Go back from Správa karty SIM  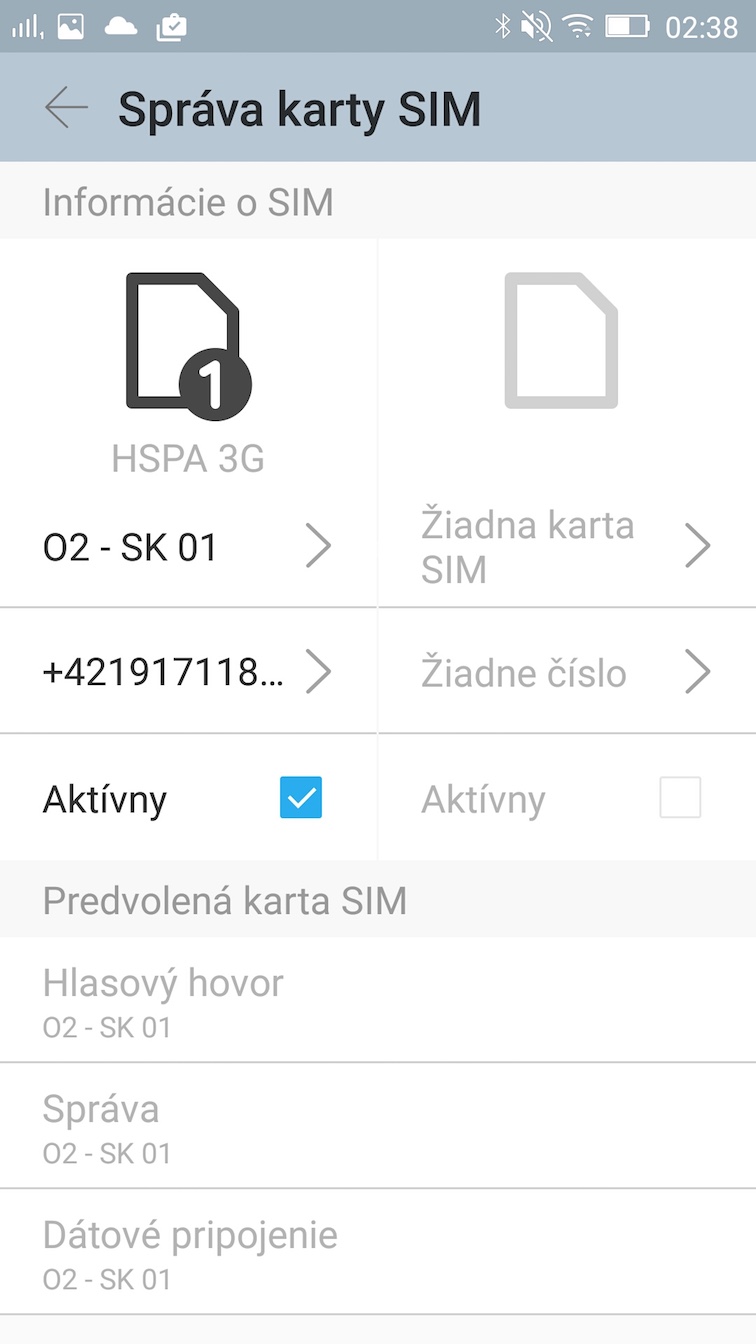pos(66,108)
